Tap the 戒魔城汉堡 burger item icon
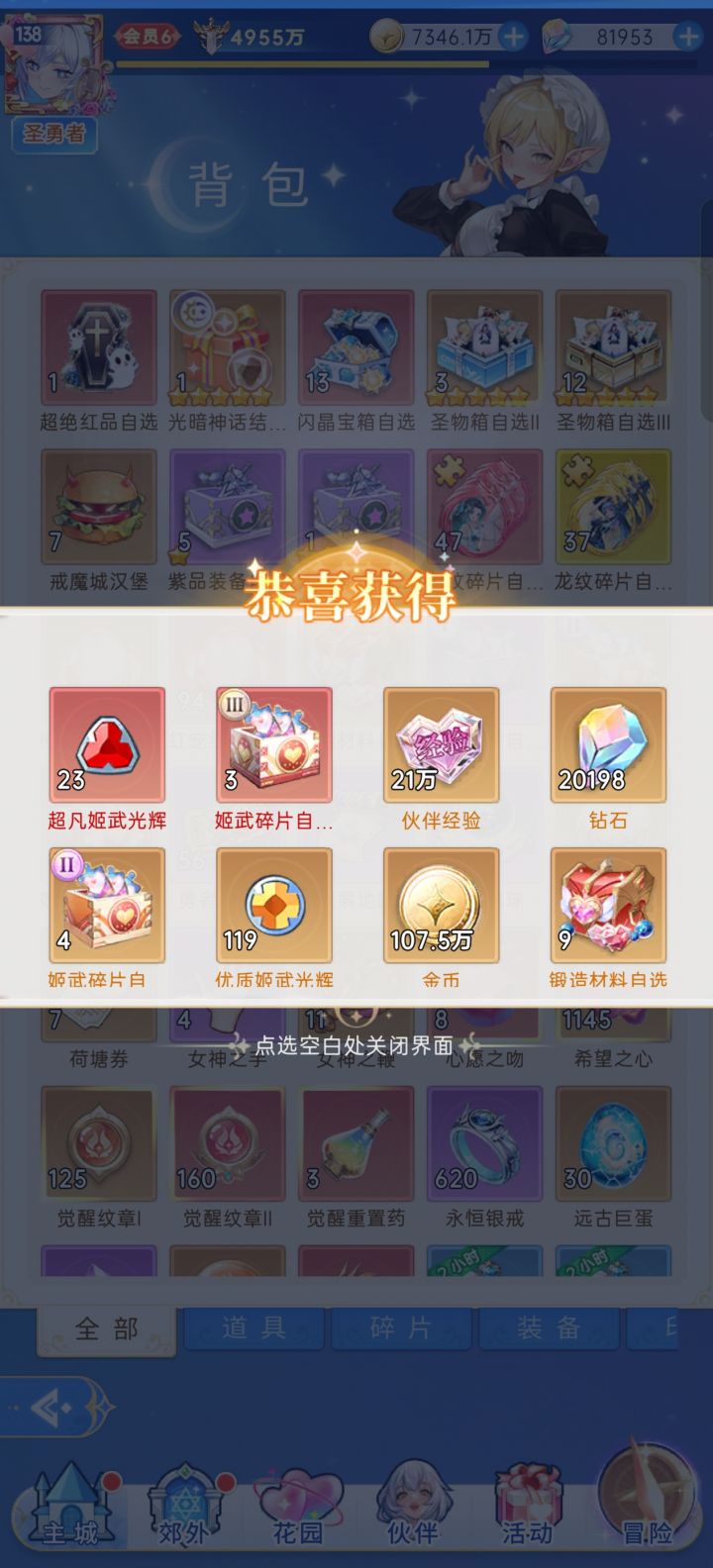This screenshot has width=713, height=1568. (98, 507)
